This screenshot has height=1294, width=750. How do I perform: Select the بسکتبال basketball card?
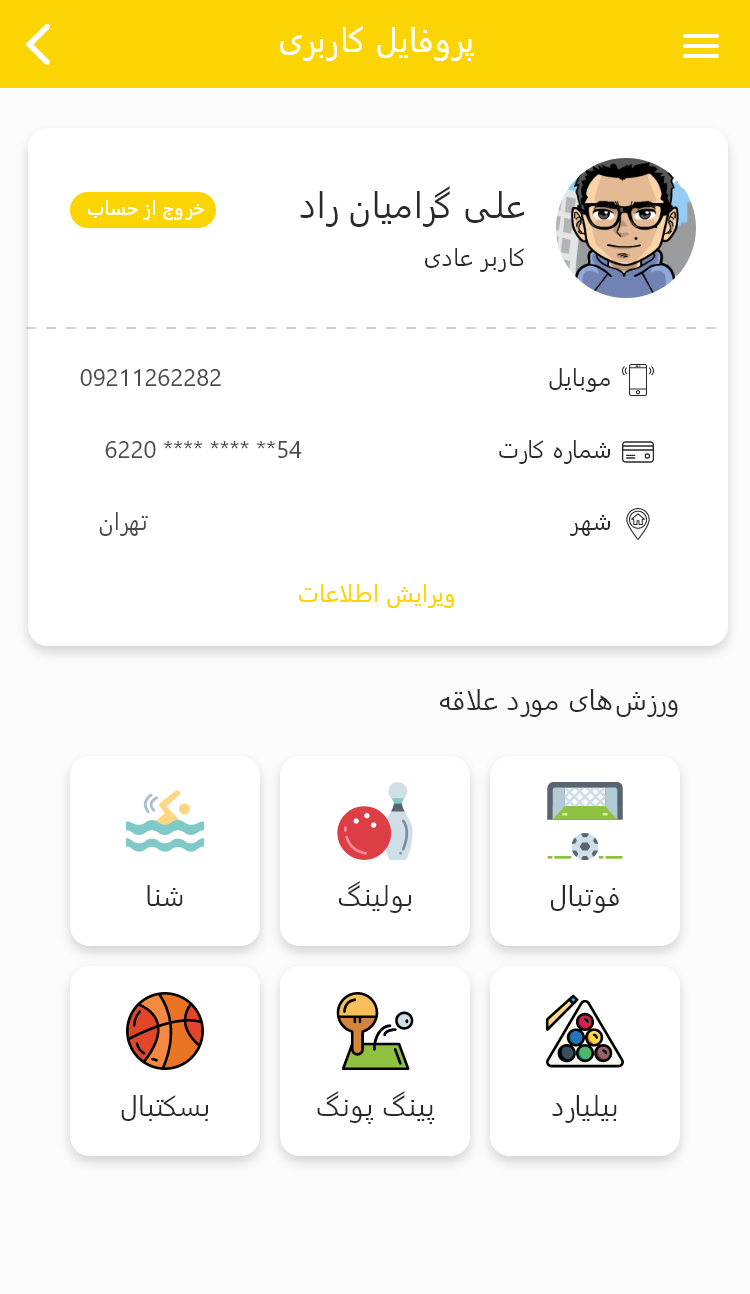[x=165, y=1060]
